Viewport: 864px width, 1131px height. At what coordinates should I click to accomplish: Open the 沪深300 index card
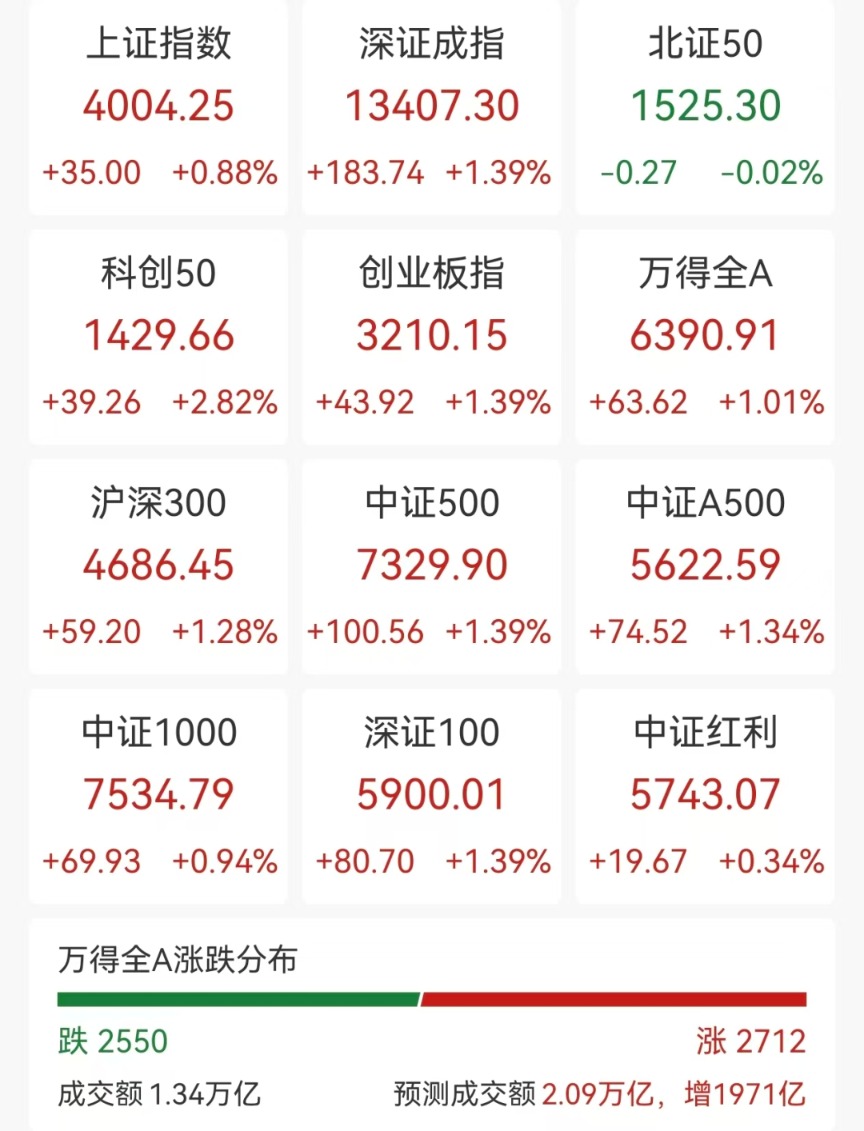tap(158, 565)
